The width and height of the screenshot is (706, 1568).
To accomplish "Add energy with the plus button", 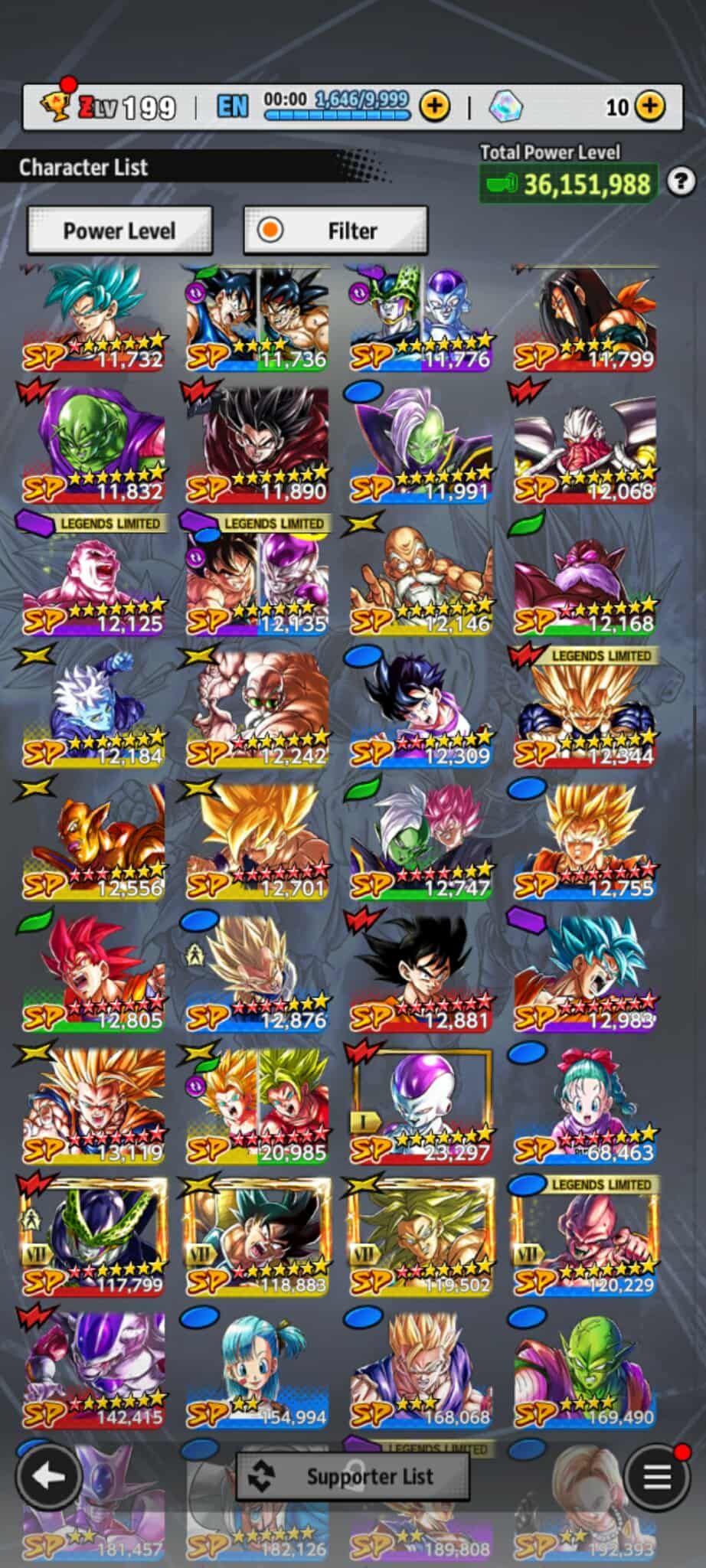I will coord(435,106).
